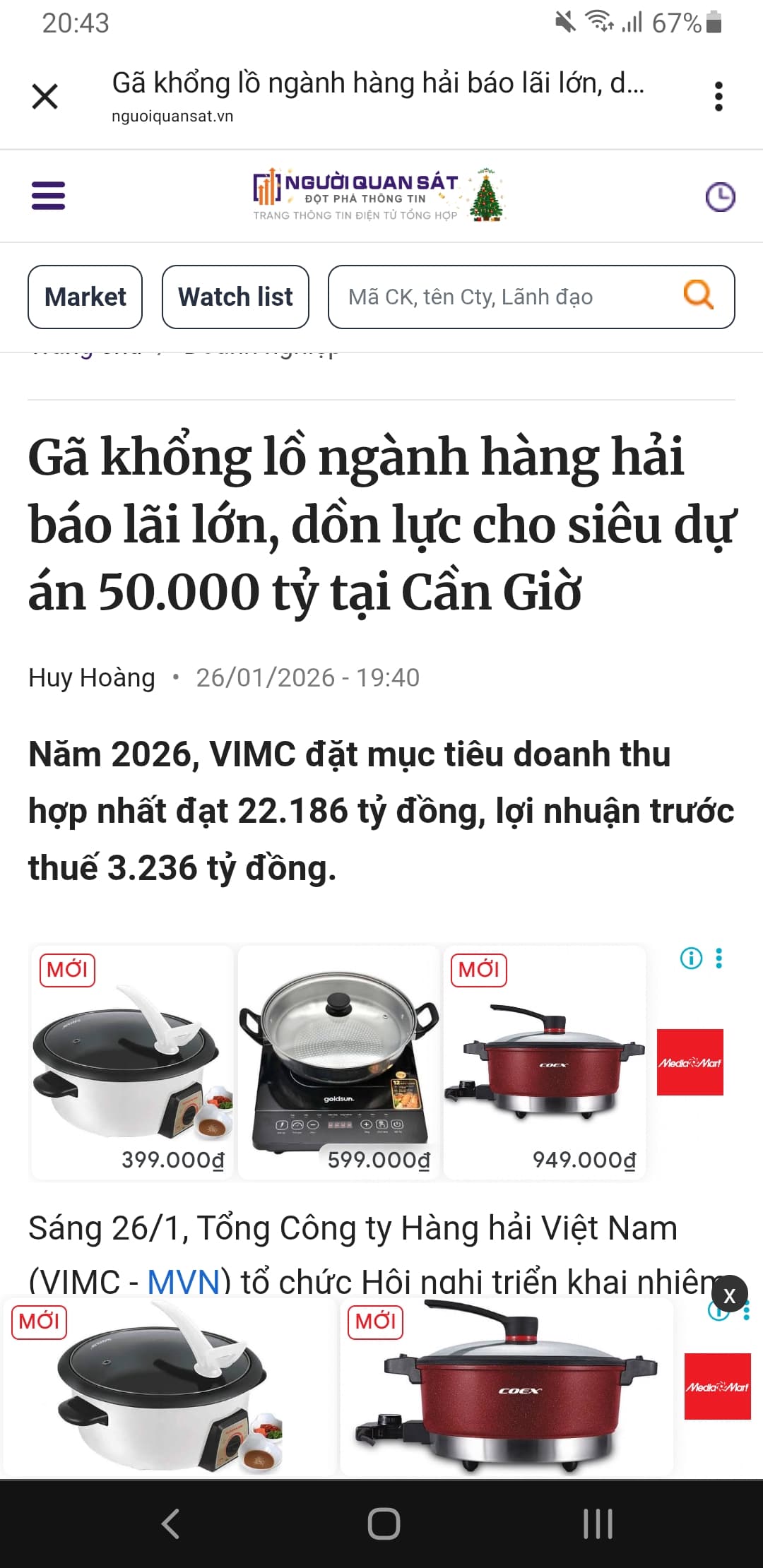Focus the stock code search field
Viewport: 763px width, 1568px height.
point(502,297)
